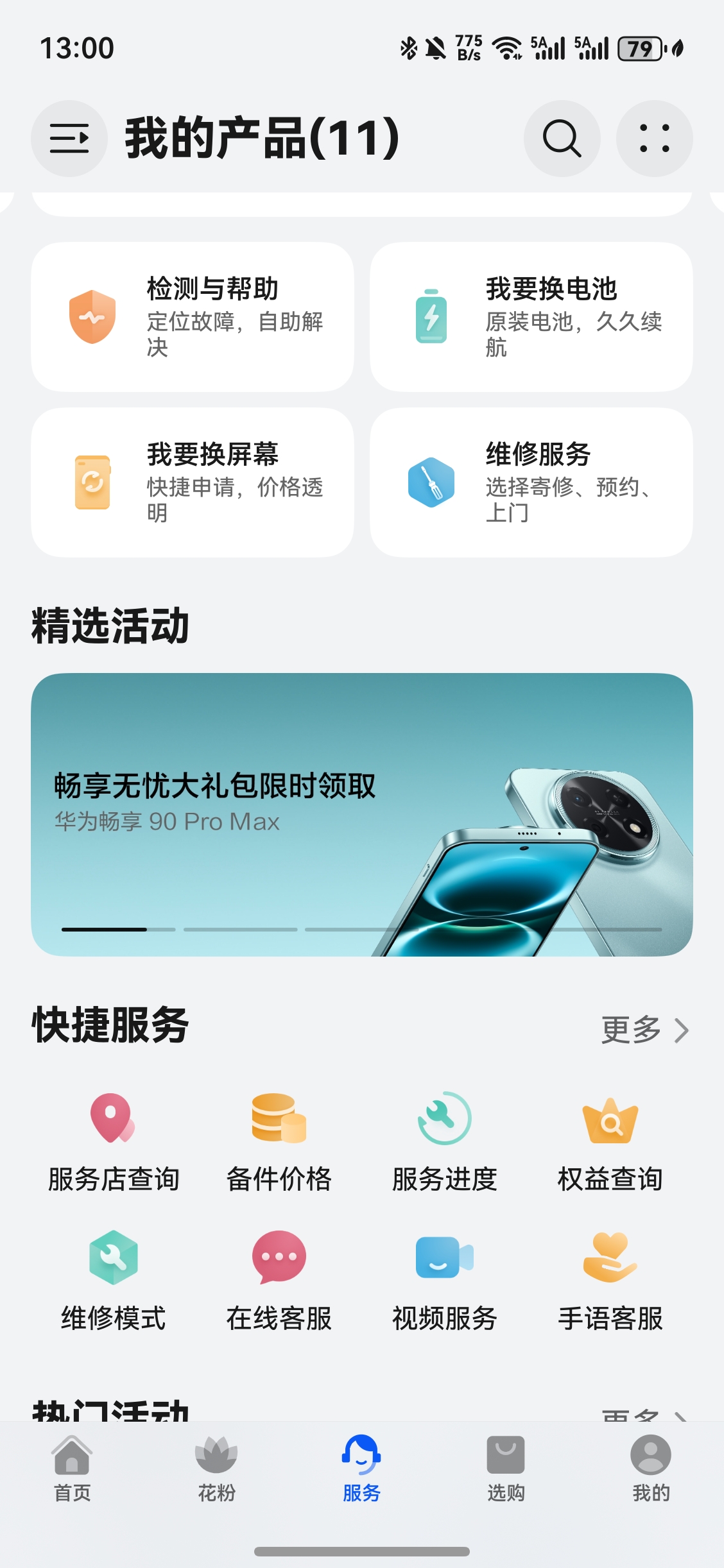Viewport: 724px width, 1568px height.
Task: Open the product list icon at top left
Action: [x=69, y=137]
